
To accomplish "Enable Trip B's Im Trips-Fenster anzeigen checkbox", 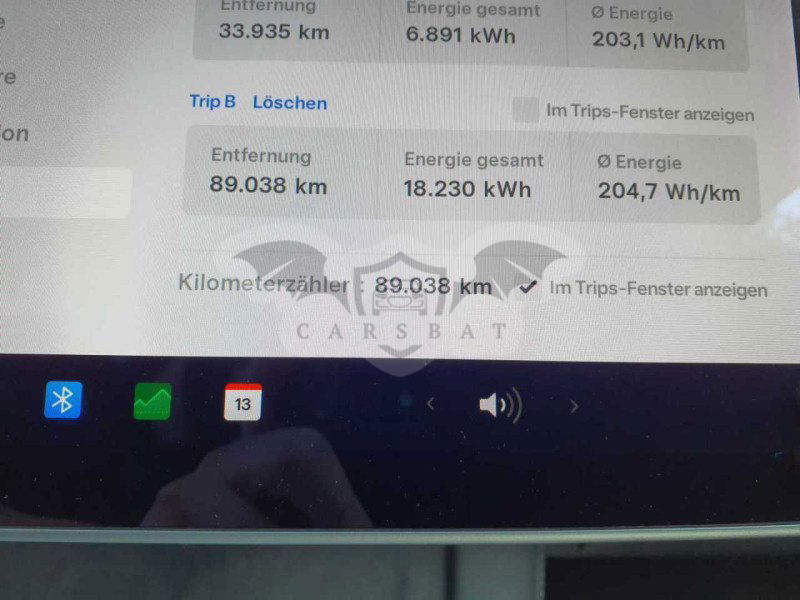I will point(526,110).
